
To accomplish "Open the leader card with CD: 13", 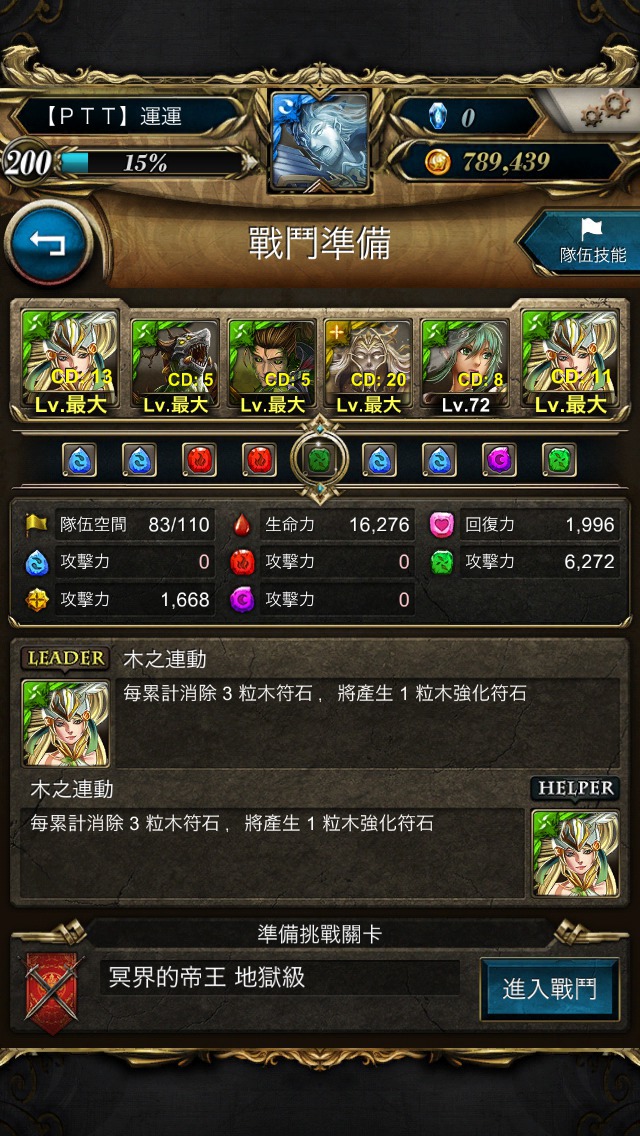I will (70, 361).
